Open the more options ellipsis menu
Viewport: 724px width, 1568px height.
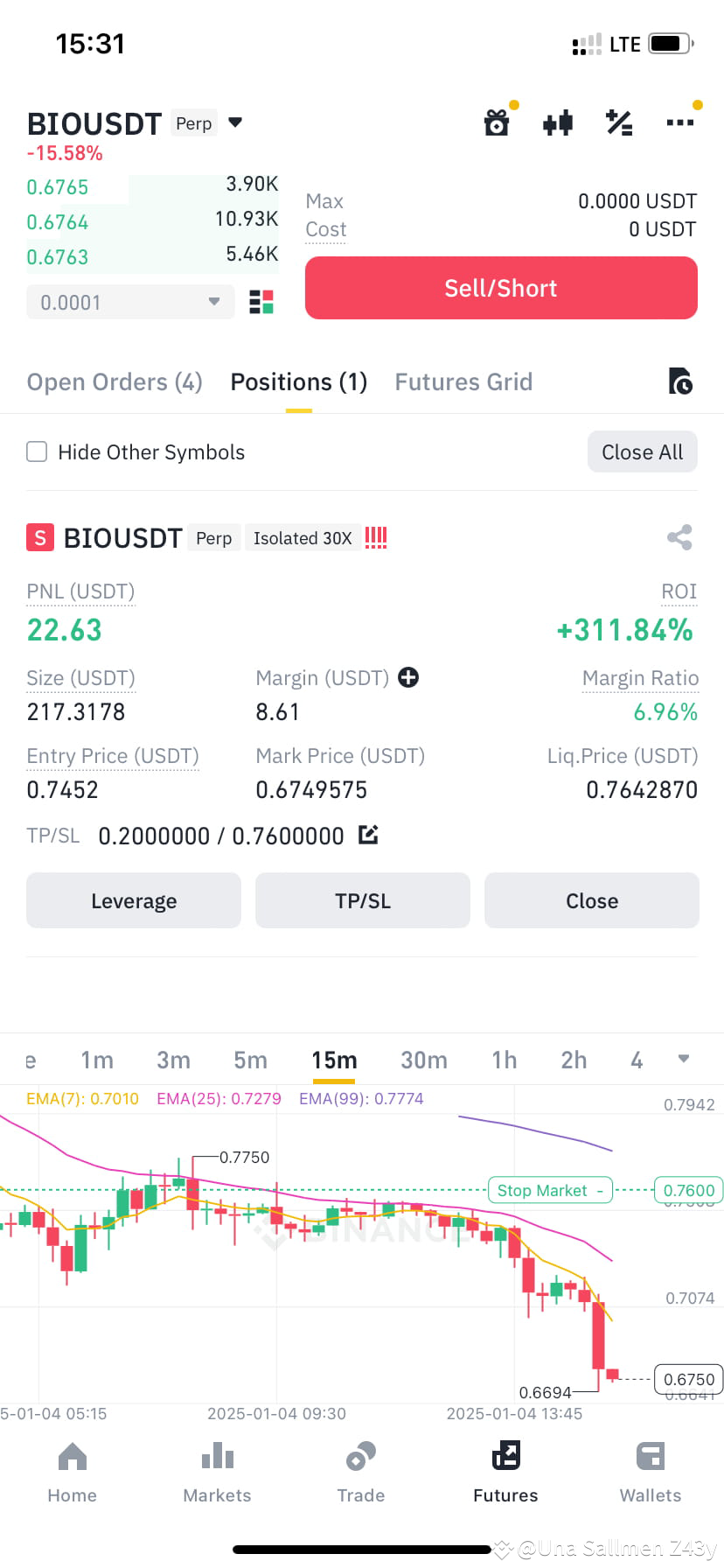tap(680, 122)
